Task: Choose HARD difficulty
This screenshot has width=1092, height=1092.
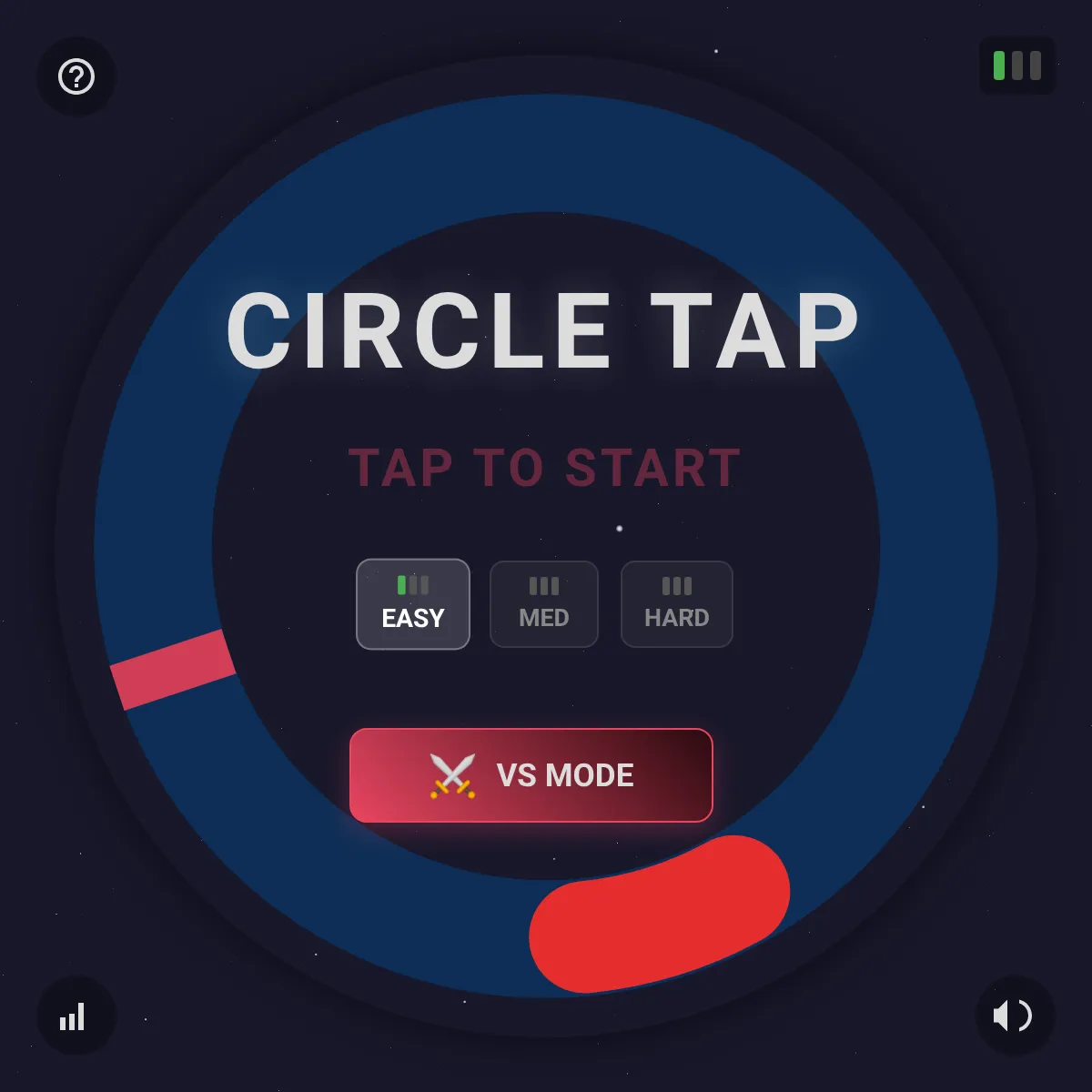Action: pyautogui.click(x=676, y=604)
